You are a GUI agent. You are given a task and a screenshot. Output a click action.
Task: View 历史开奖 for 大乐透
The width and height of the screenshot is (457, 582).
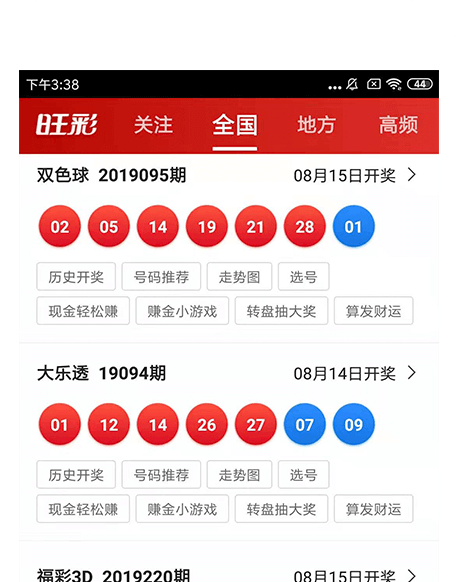[x=76, y=475]
